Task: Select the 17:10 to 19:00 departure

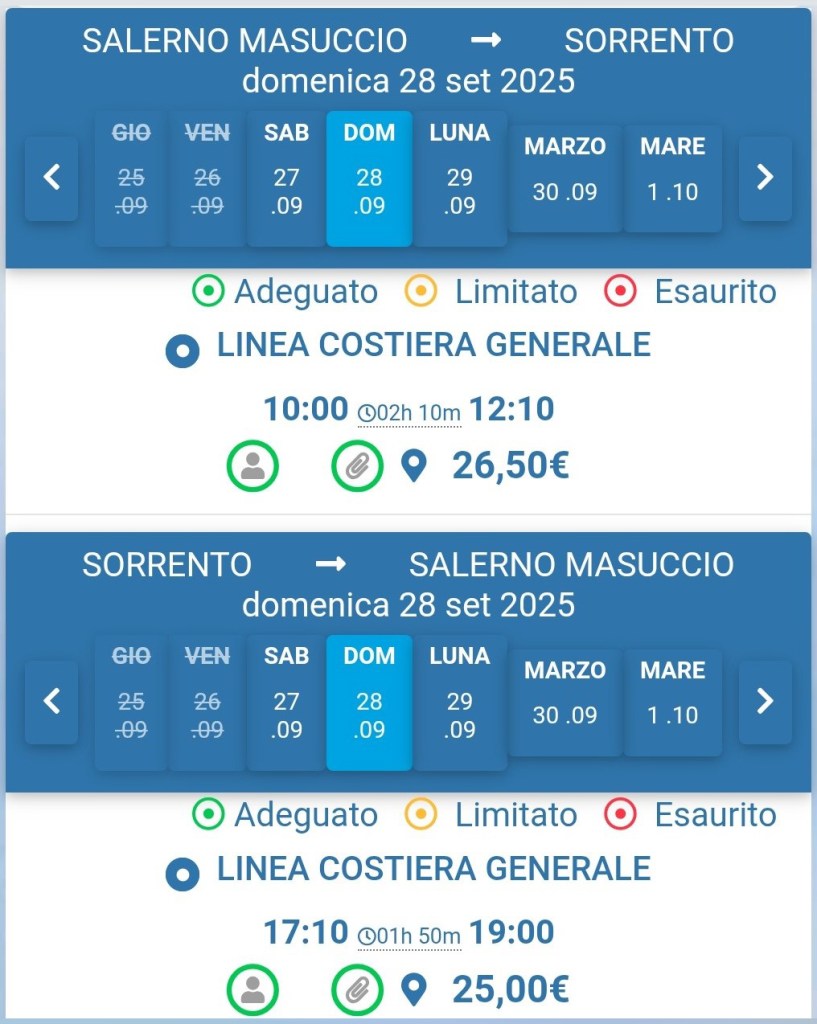Action: 408,933
